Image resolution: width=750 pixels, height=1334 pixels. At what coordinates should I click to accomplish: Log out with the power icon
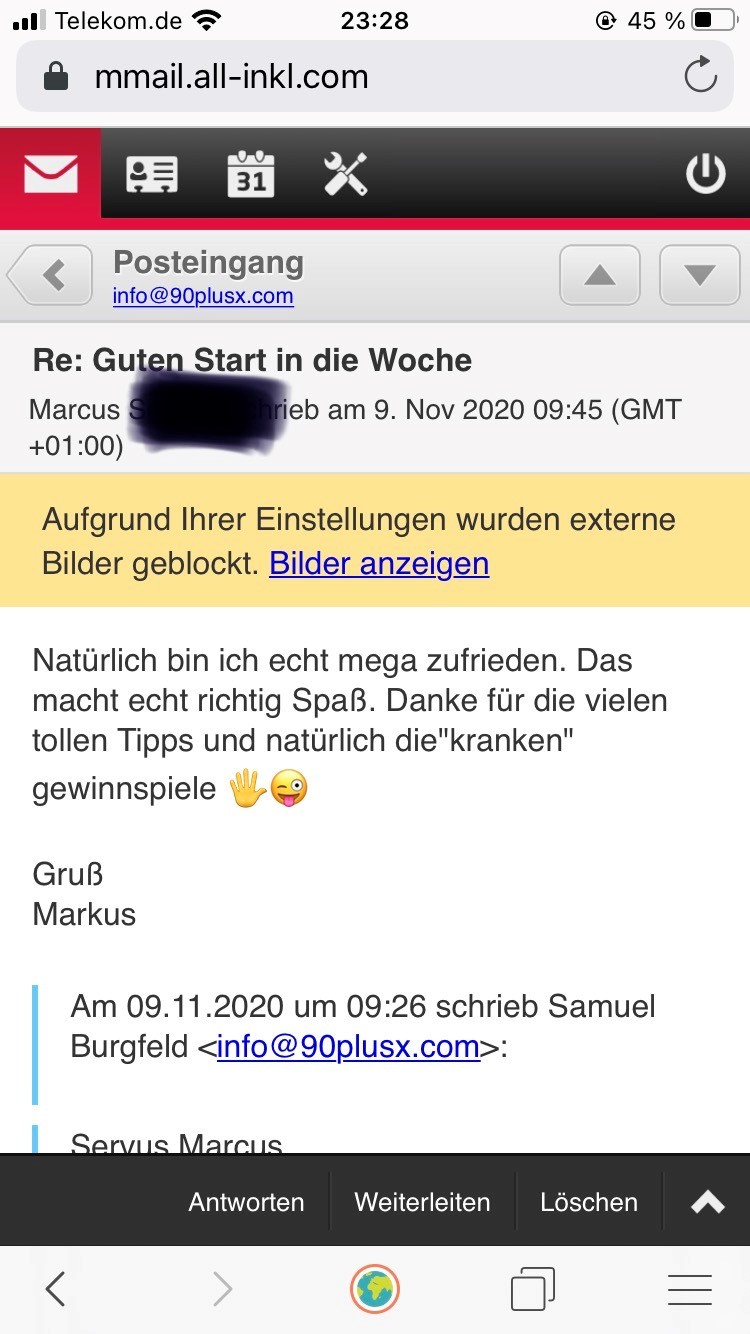(x=705, y=175)
